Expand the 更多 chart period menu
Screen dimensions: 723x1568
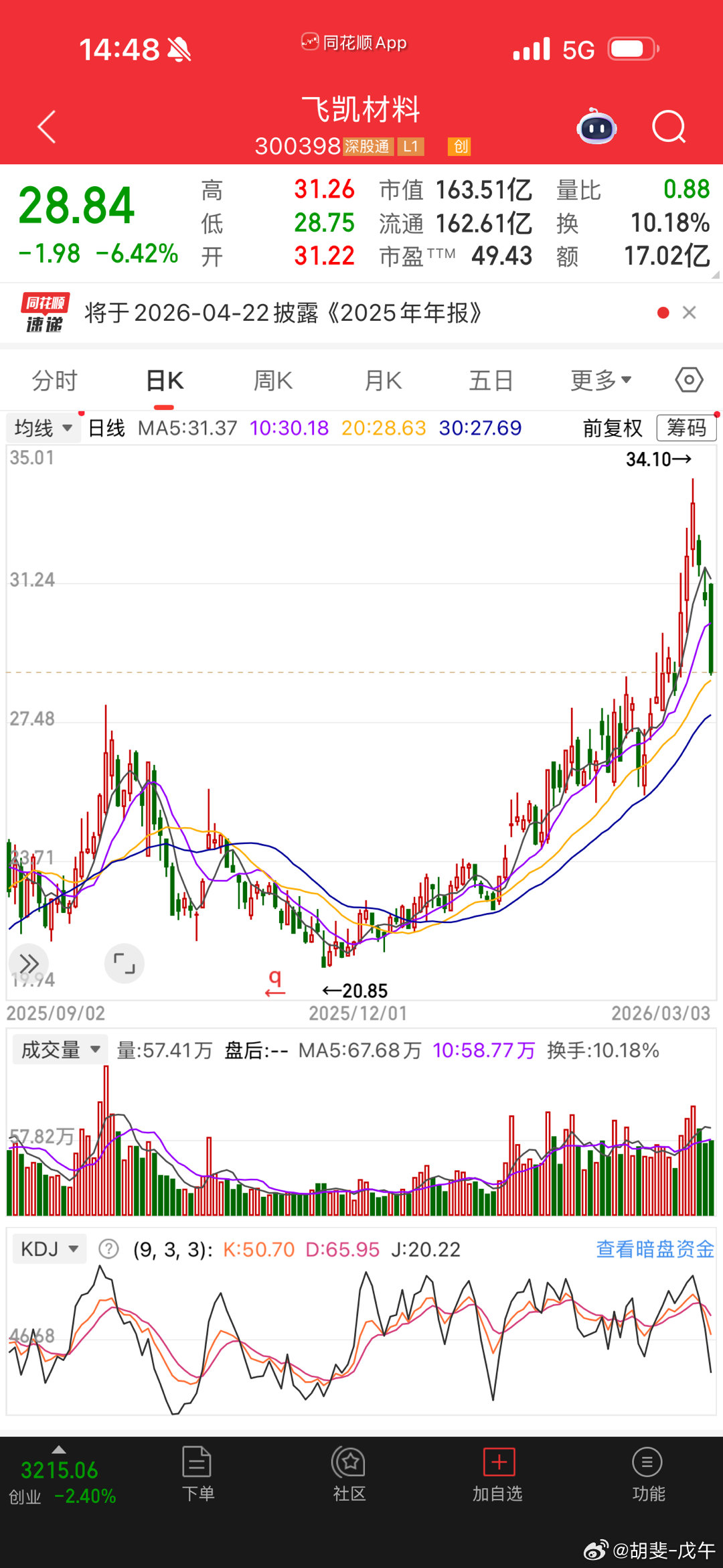coord(600,379)
